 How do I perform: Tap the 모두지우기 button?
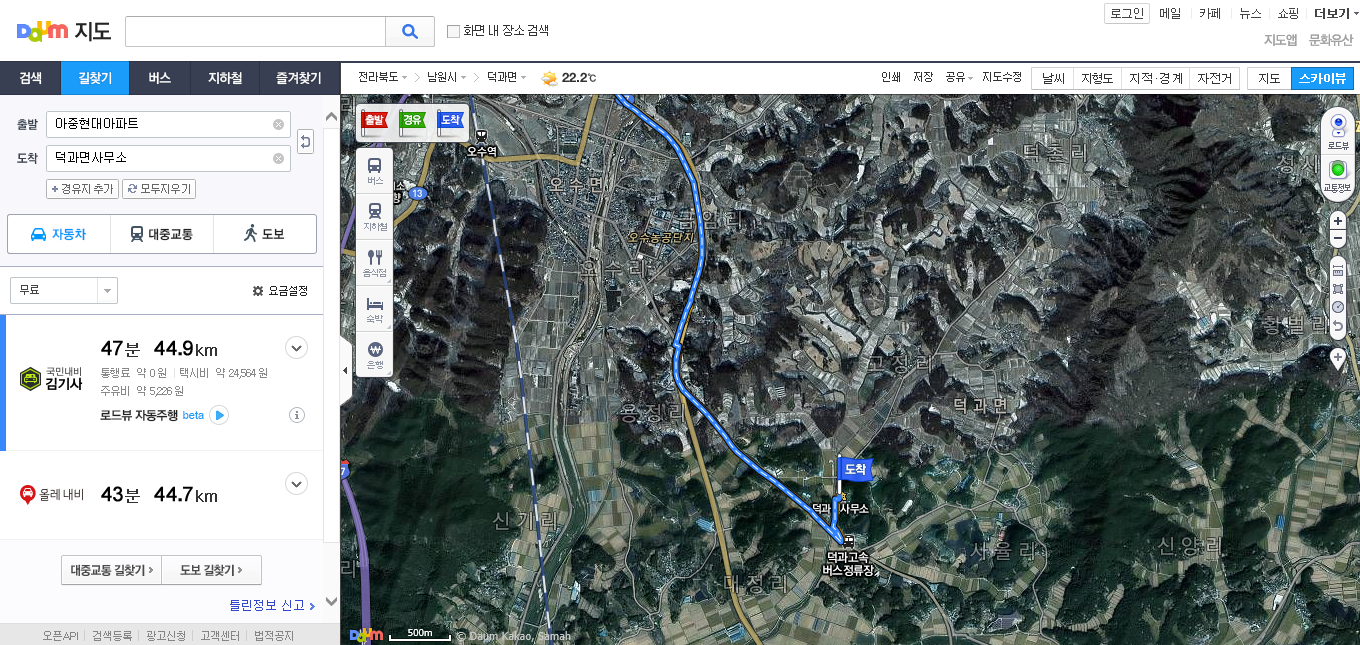point(159,189)
